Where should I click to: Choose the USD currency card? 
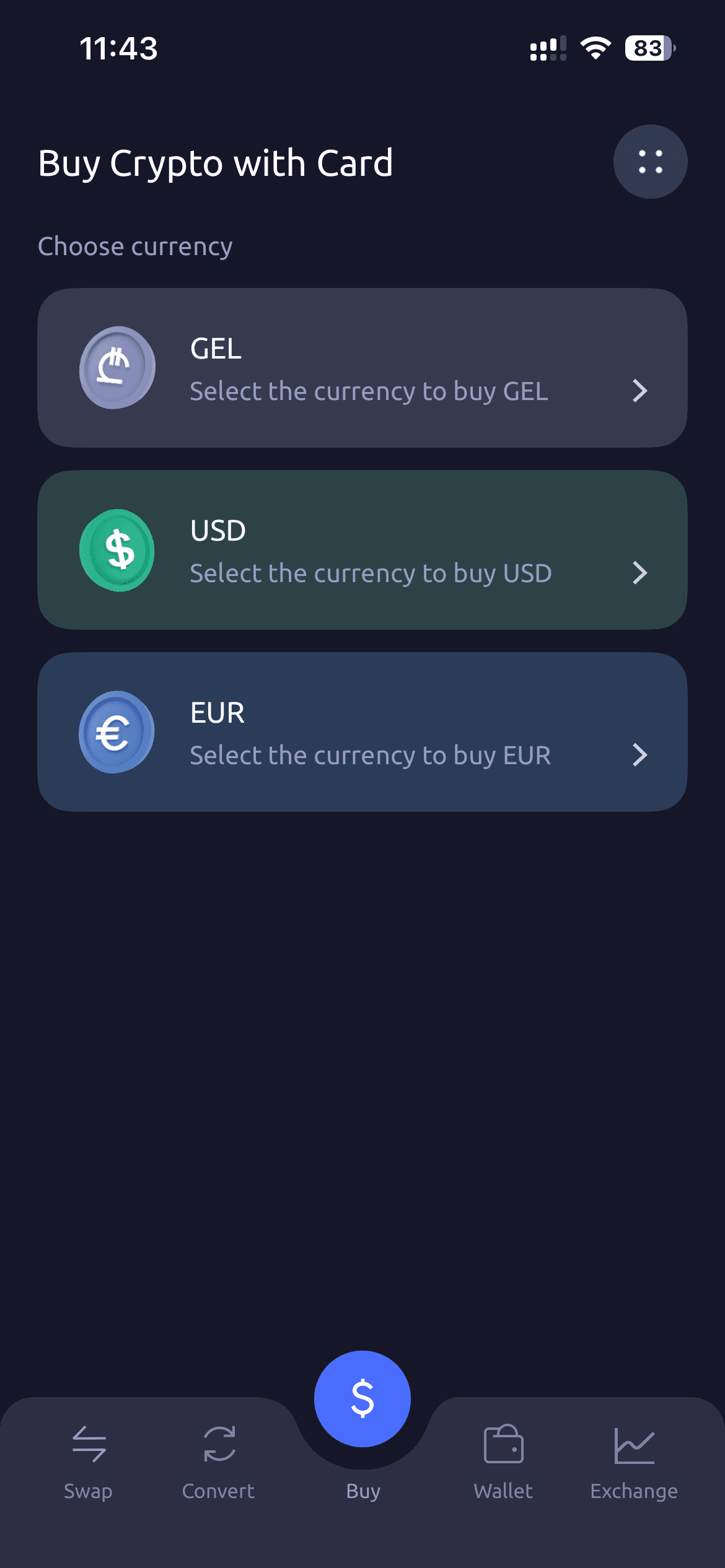[x=362, y=550]
